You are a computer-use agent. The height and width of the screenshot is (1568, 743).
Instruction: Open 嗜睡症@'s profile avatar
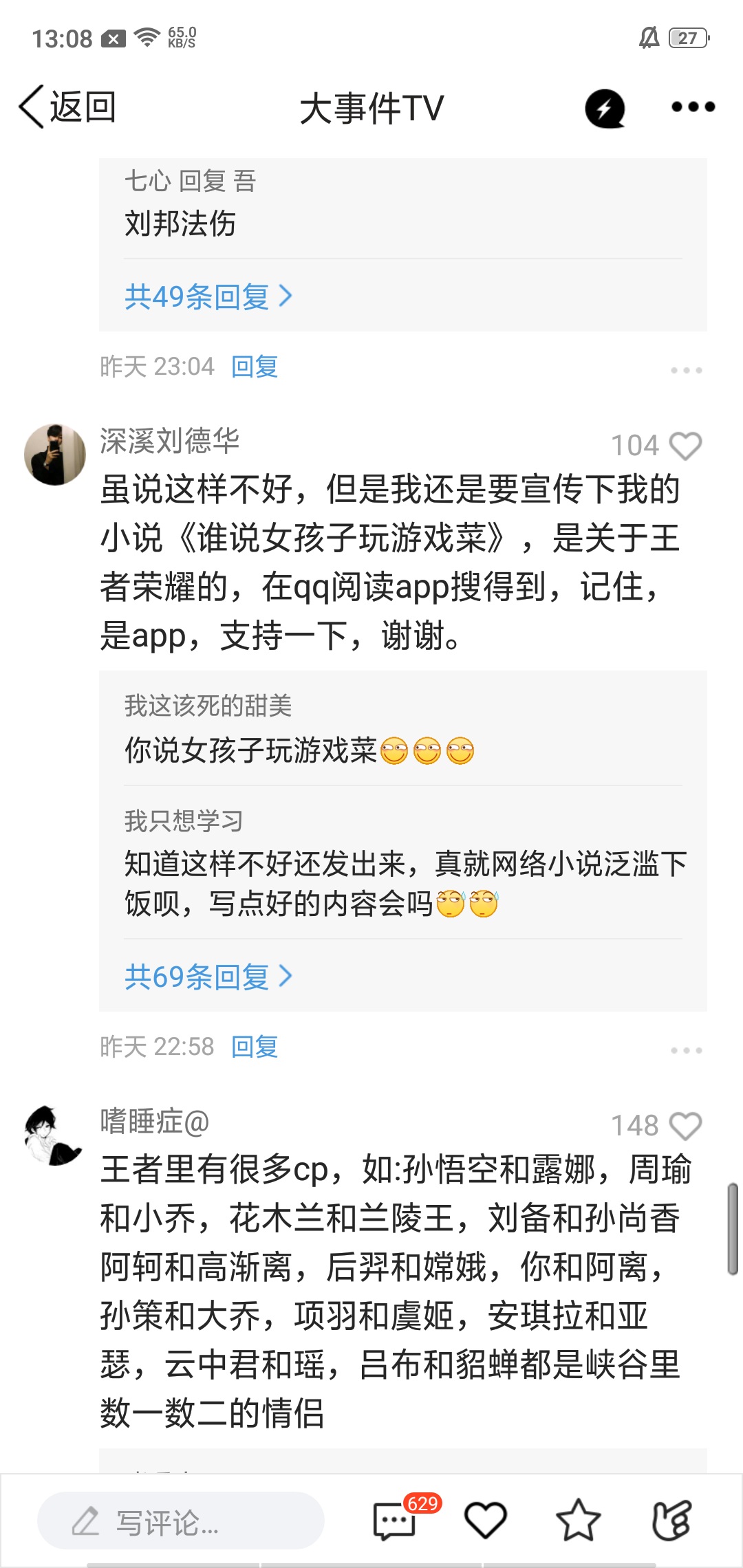click(x=54, y=1135)
